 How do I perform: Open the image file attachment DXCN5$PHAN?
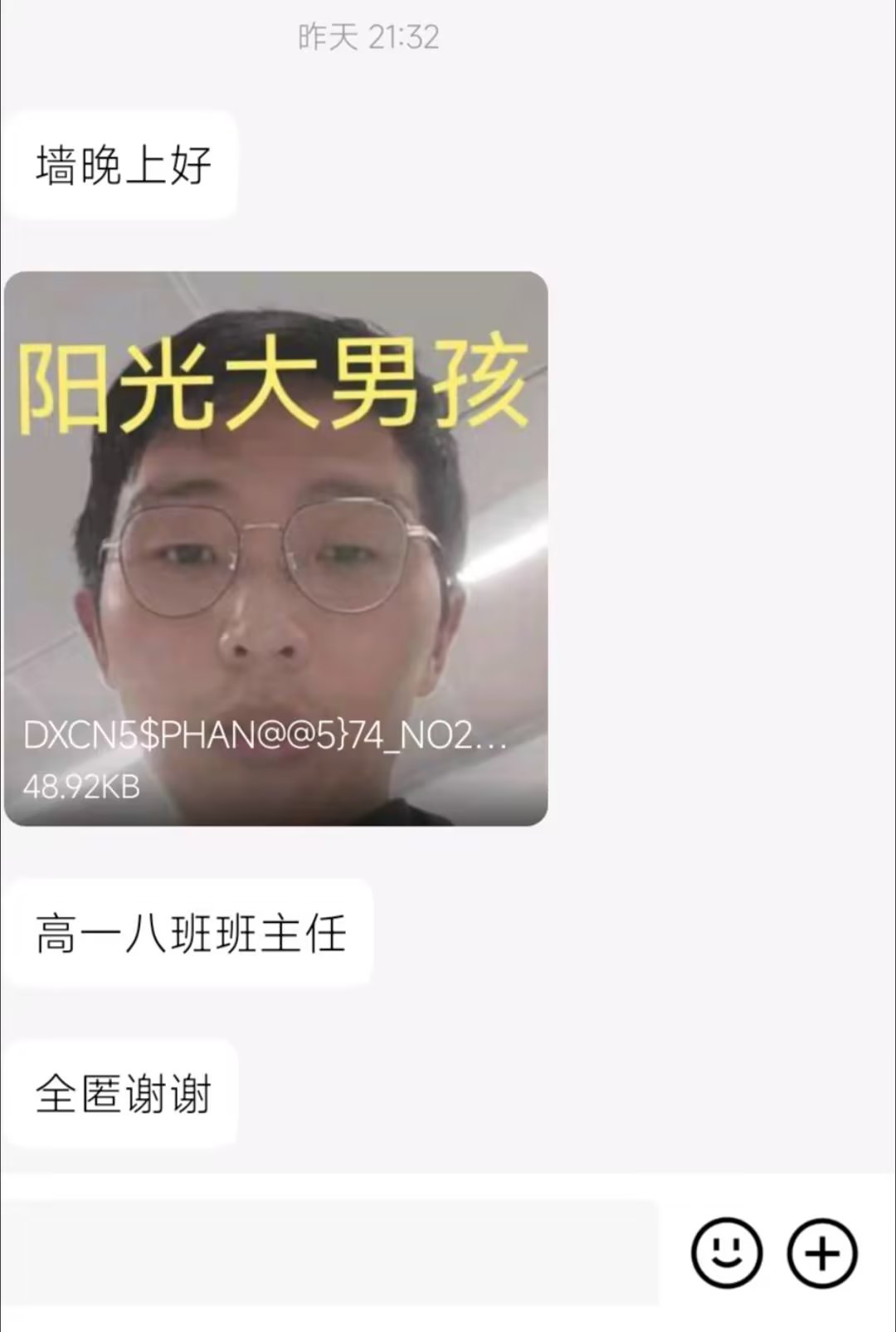point(275,549)
